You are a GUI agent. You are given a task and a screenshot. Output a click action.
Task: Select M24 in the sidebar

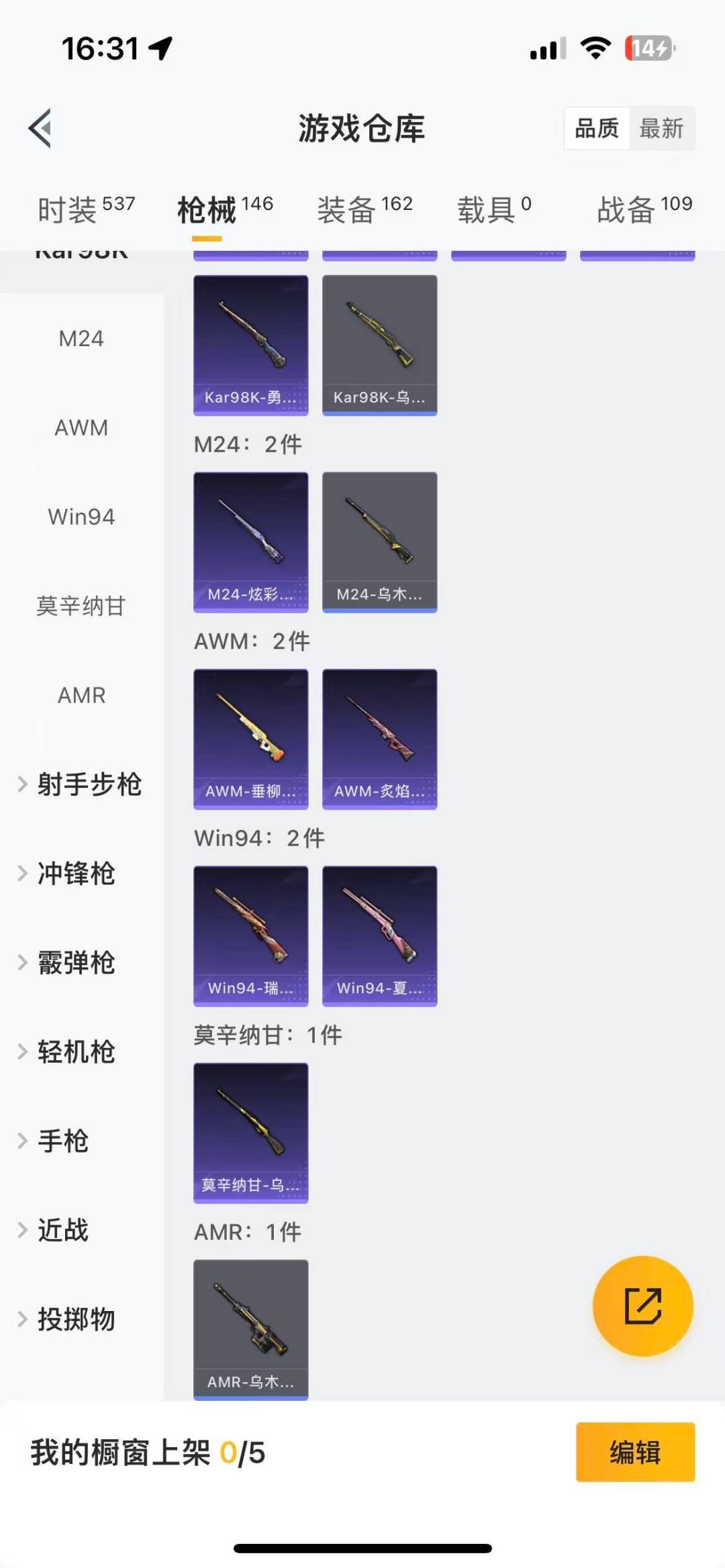[81, 338]
